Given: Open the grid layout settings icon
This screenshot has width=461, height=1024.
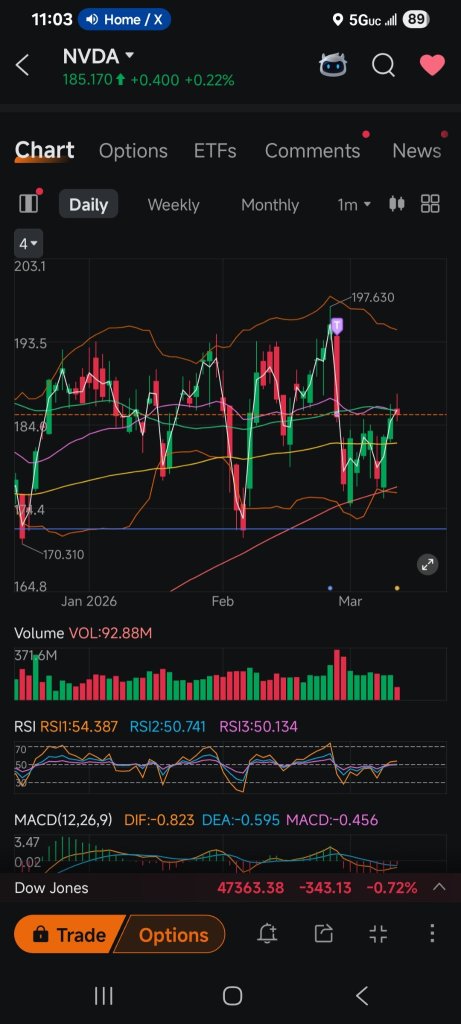Looking at the screenshot, I should click(x=430, y=204).
